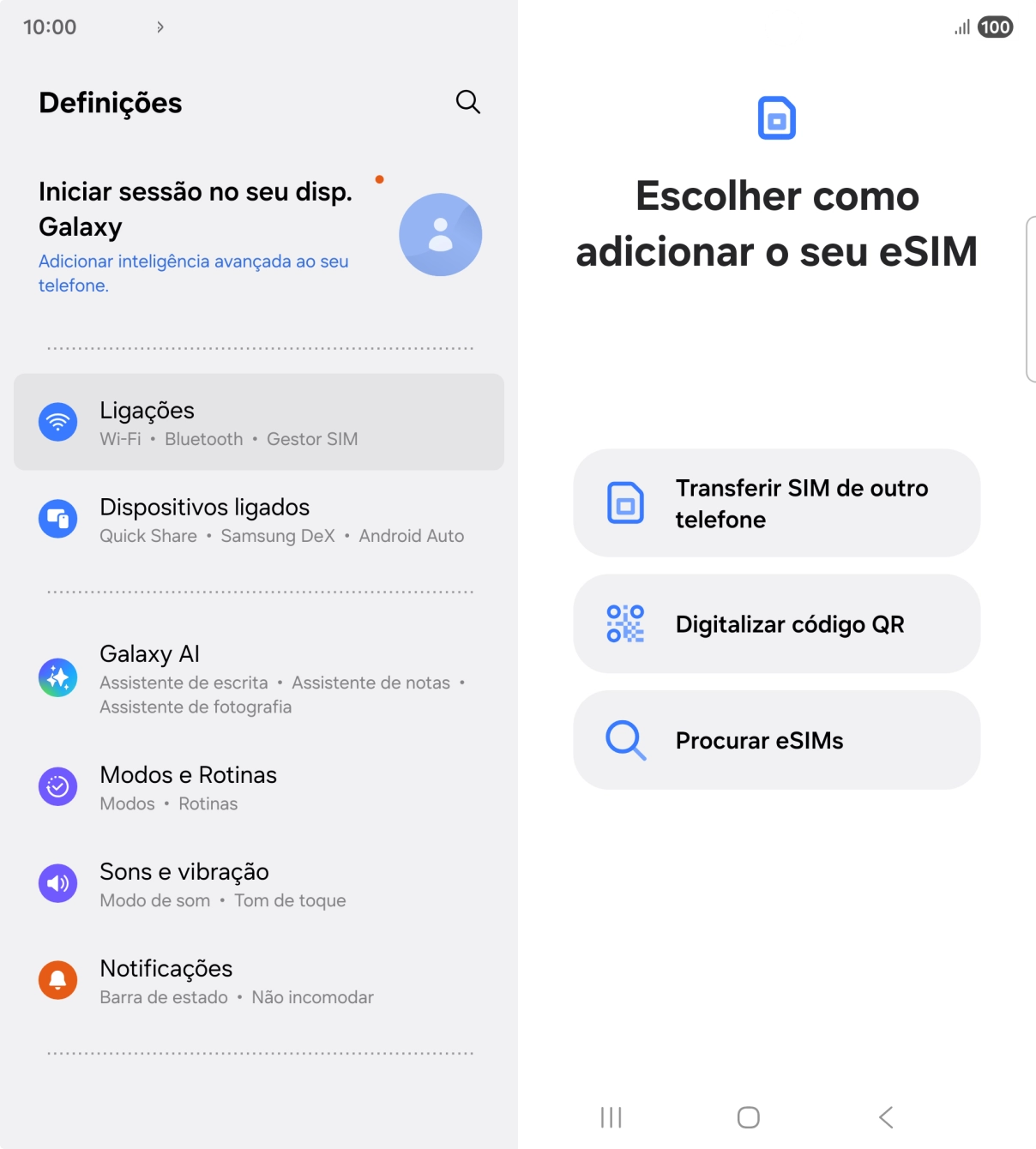Screen dimensions: 1036x1149
Task: Select the Wi-Fi icon next to Ligações
Action: click(57, 421)
